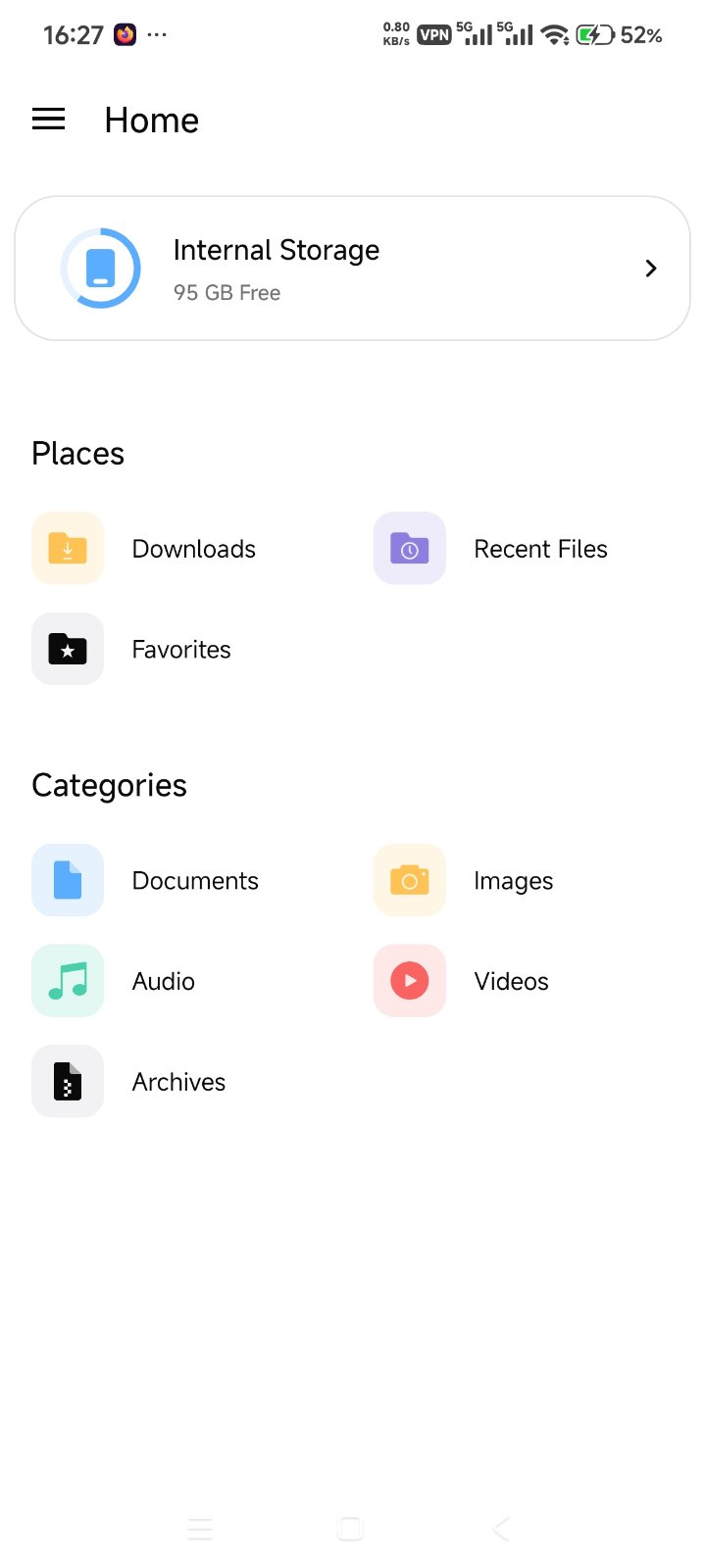Browse the Images category
The height and width of the screenshot is (1568, 705).
click(x=466, y=881)
